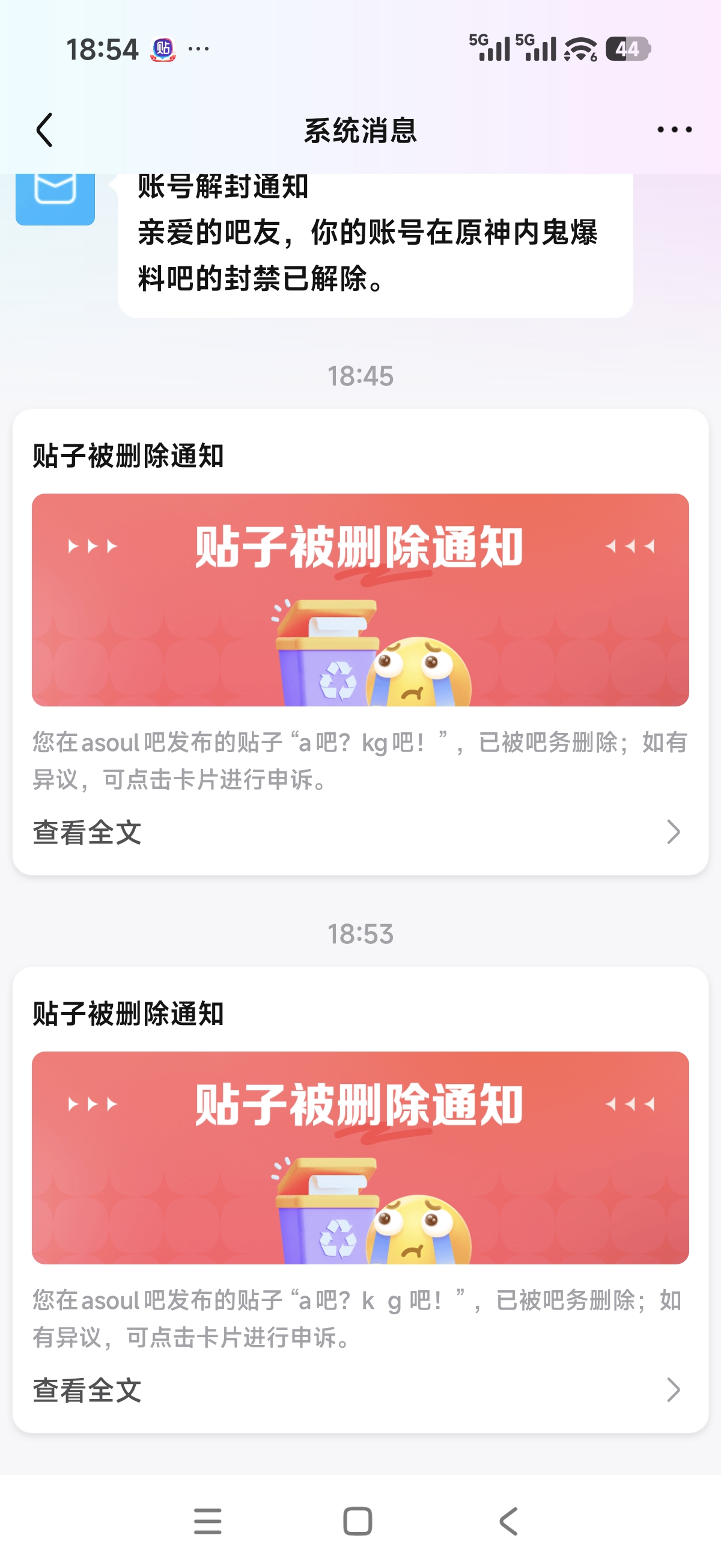This screenshot has width=721, height=1568.
Task: Tap the 18:53 贴子被删除通知 banner card
Action: pos(360,1157)
